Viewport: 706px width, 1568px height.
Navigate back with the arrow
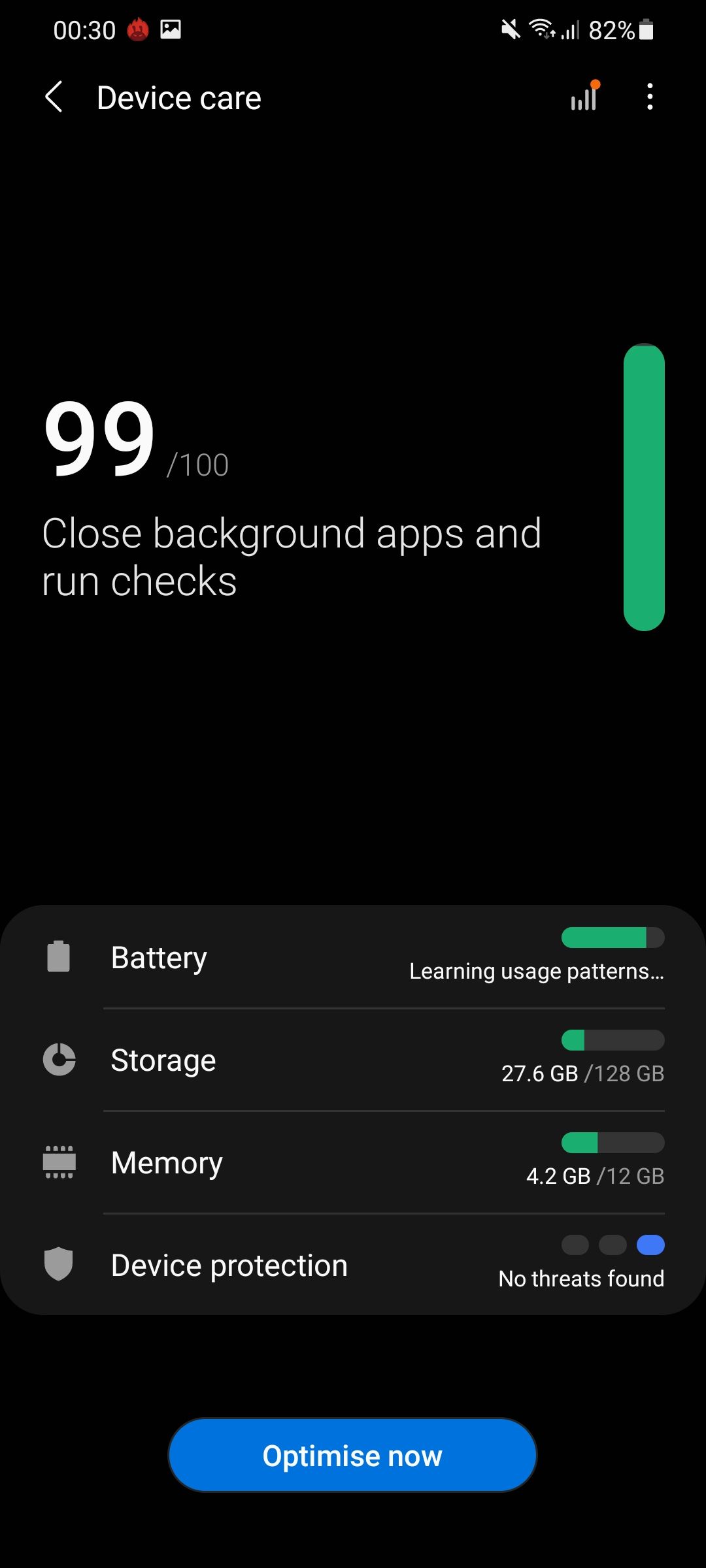(54, 97)
